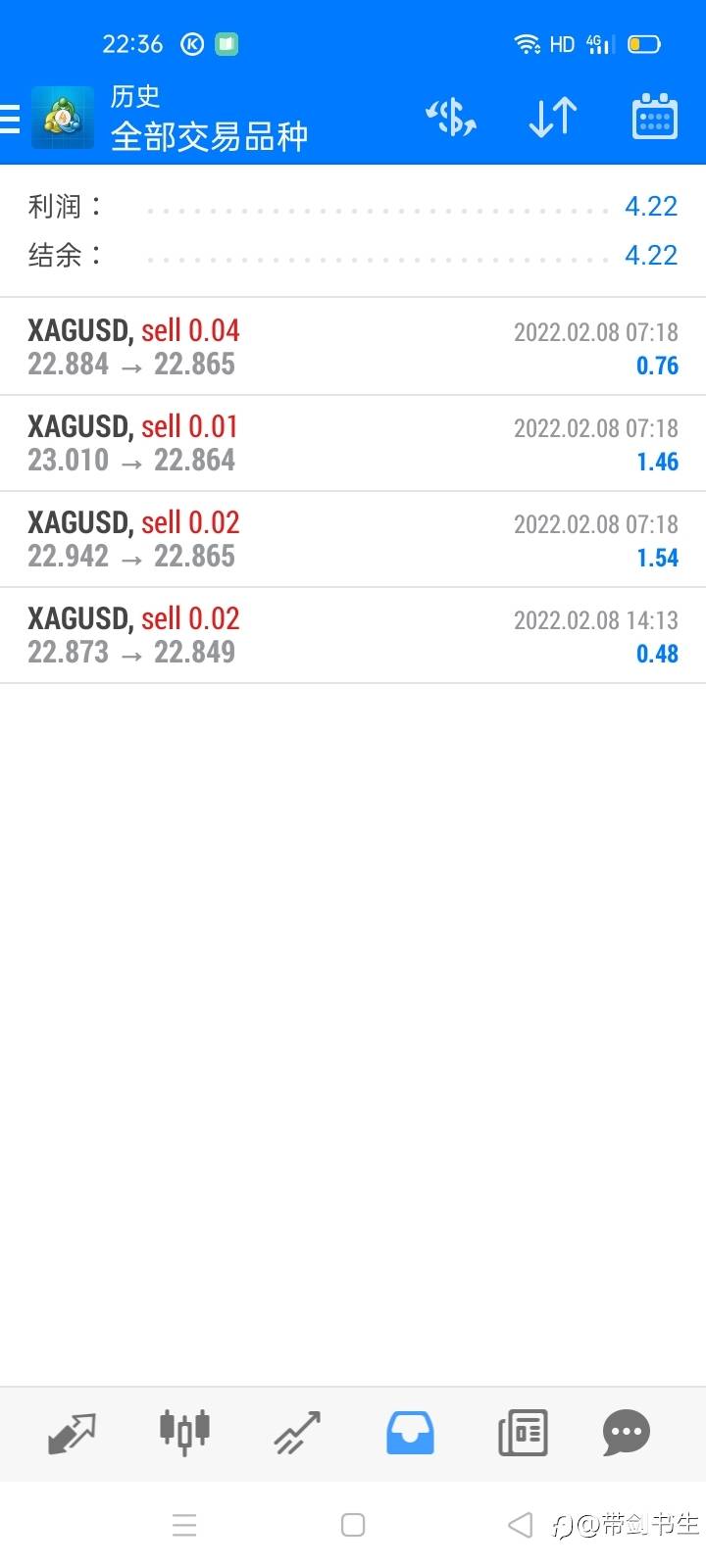Tap the system home button

(x=353, y=1525)
